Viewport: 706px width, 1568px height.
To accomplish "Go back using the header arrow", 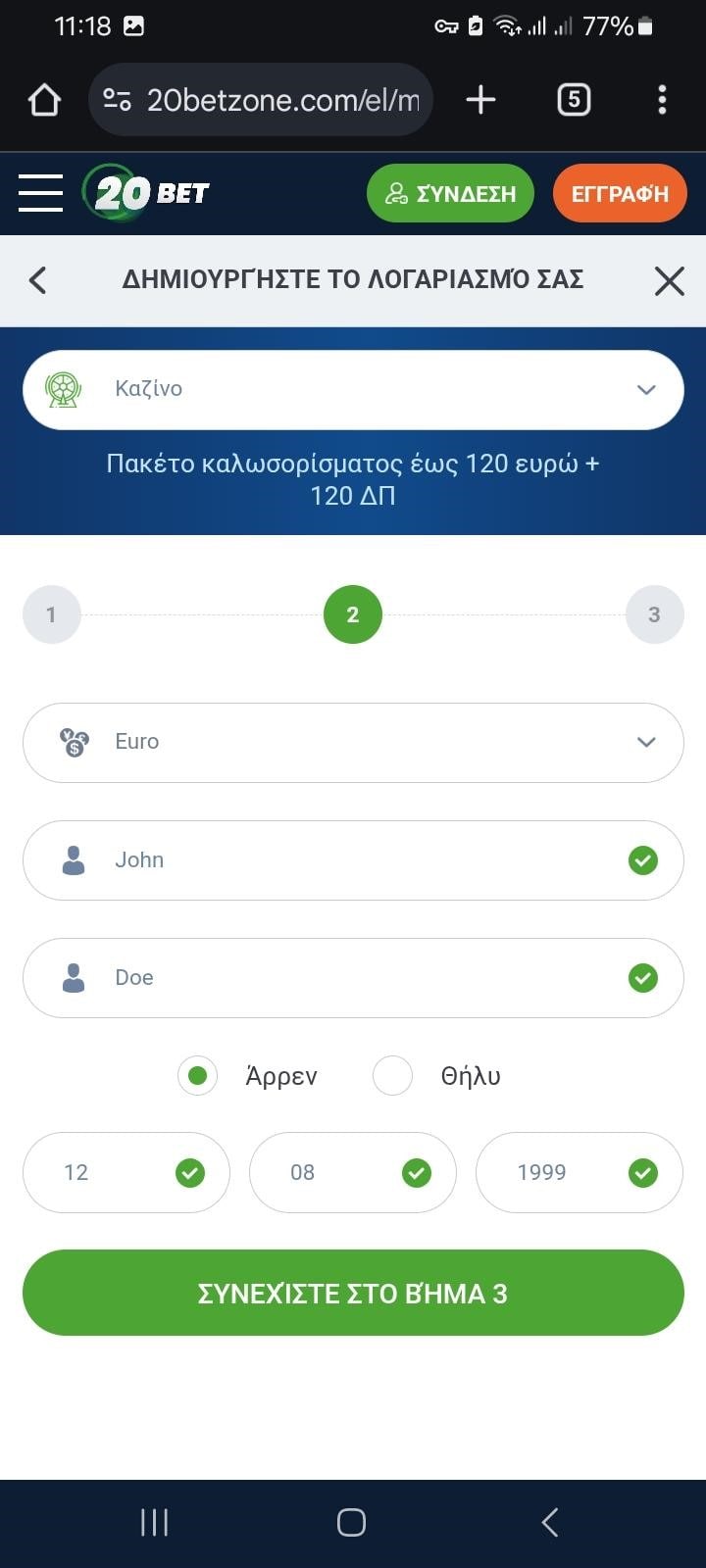I will pyautogui.click(x=38, y=280).
